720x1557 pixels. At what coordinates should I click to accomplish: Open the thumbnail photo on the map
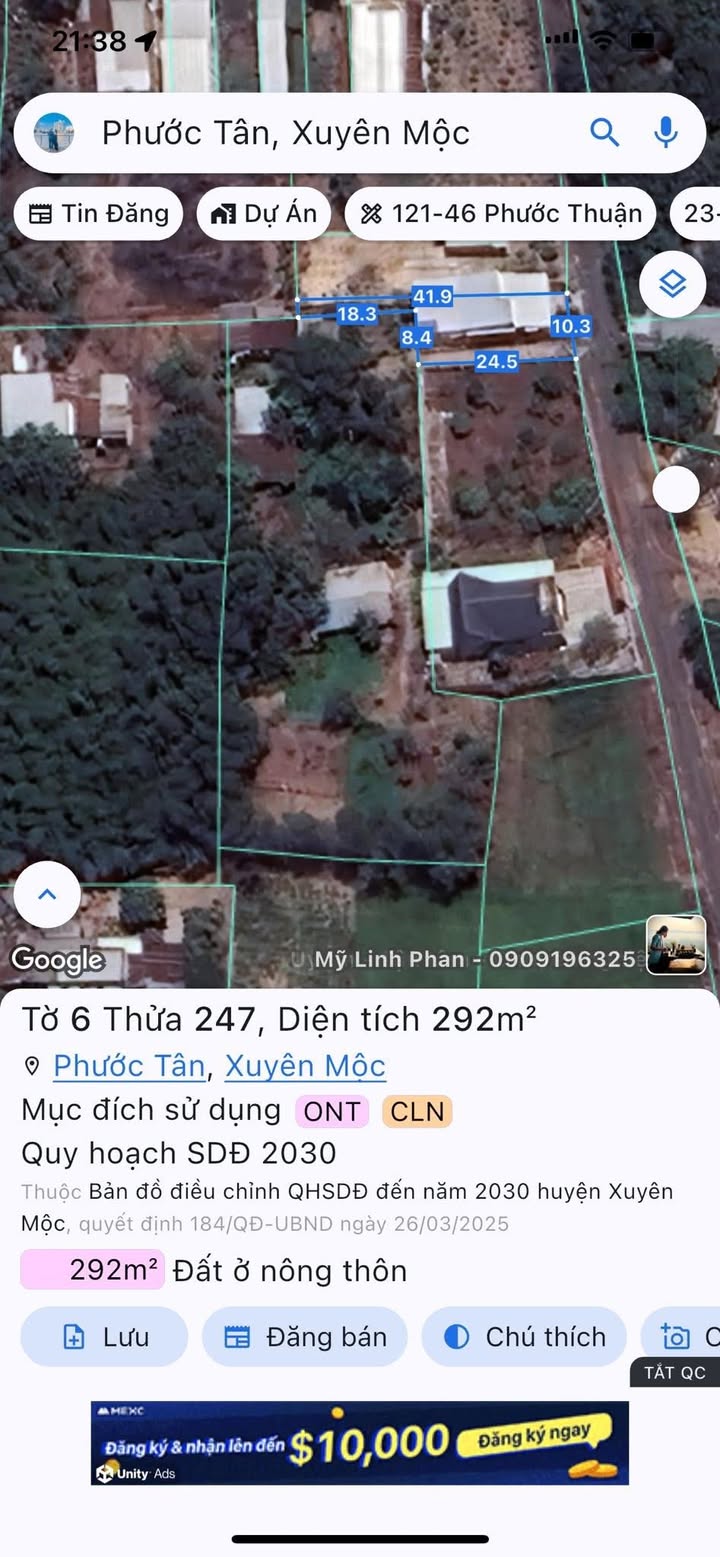point(676,945)
